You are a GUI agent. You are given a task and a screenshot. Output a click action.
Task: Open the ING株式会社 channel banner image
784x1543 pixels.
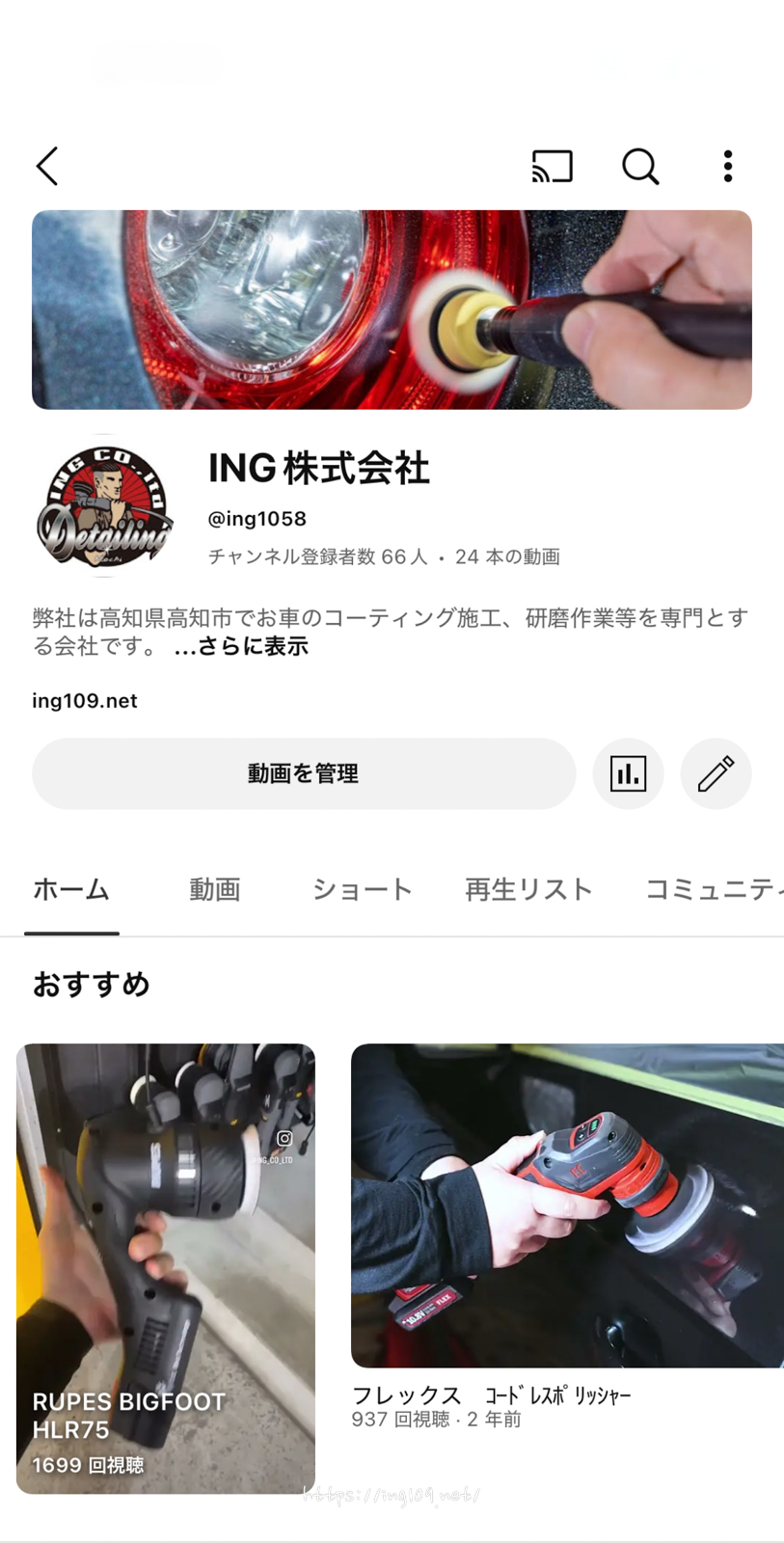pos(392,310)
